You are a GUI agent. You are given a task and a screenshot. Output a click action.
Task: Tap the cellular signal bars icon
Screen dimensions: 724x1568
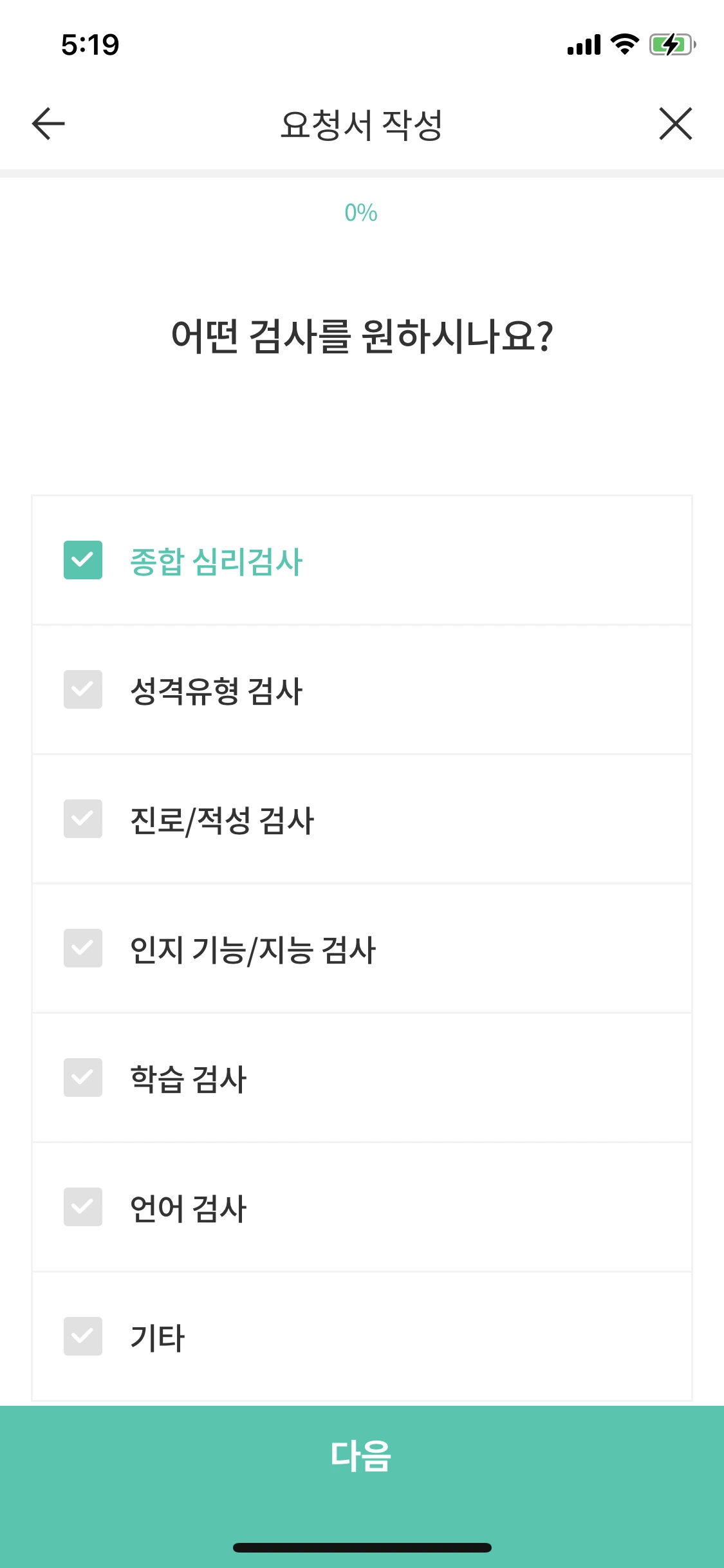[582, 45]
